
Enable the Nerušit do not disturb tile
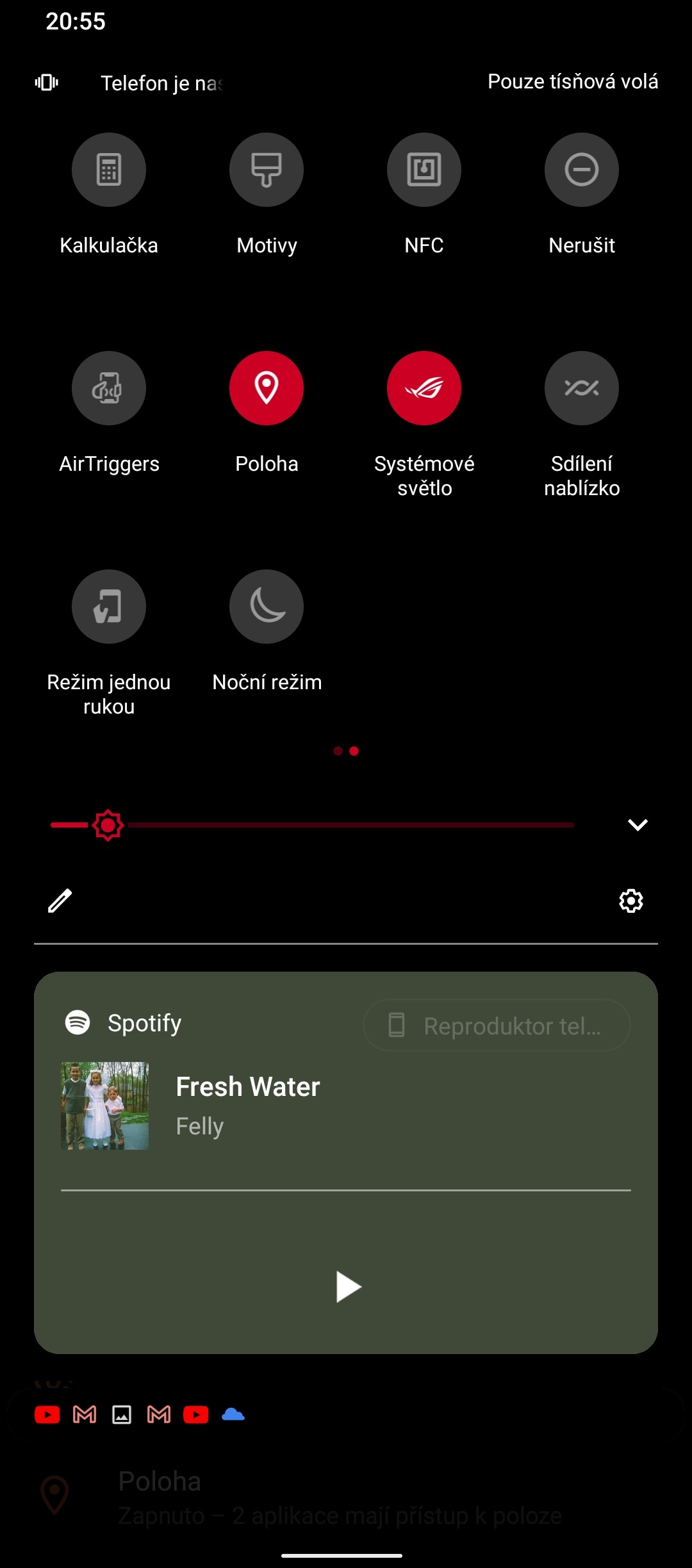[x=582, y=170]
